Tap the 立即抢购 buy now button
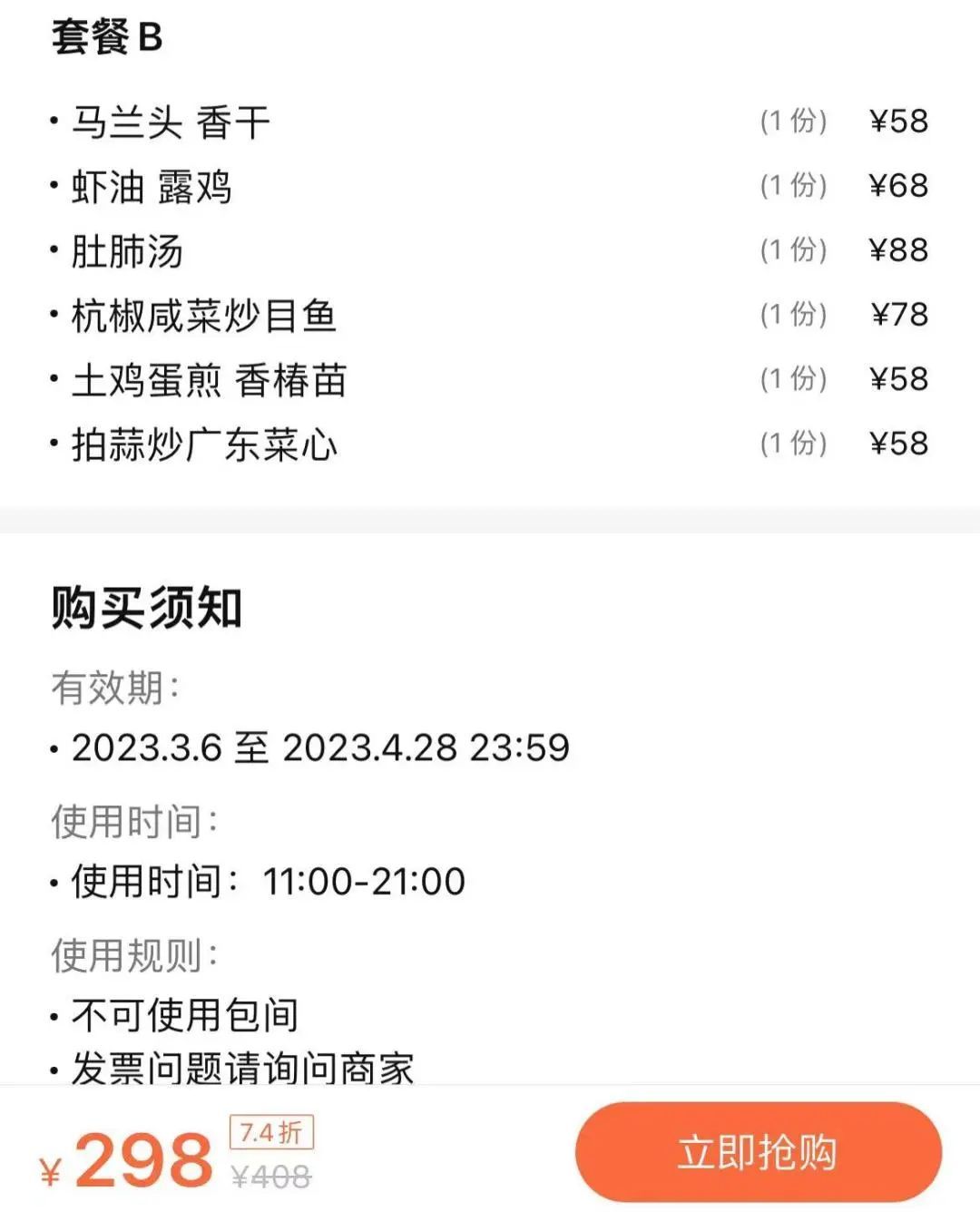The height and width of the screenshot is (1221, 980). (x=758, y=1152)
